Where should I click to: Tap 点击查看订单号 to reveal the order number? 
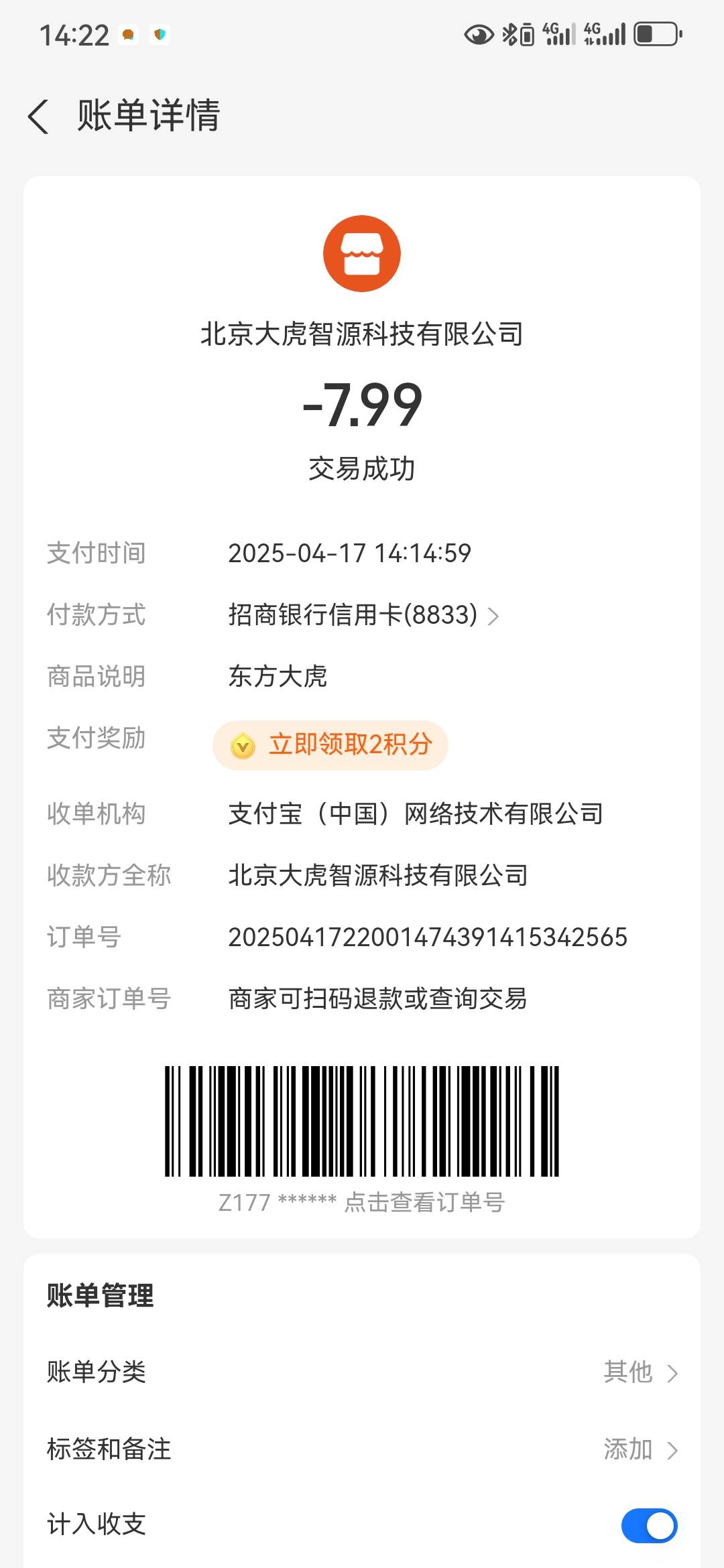point(424,1202)
